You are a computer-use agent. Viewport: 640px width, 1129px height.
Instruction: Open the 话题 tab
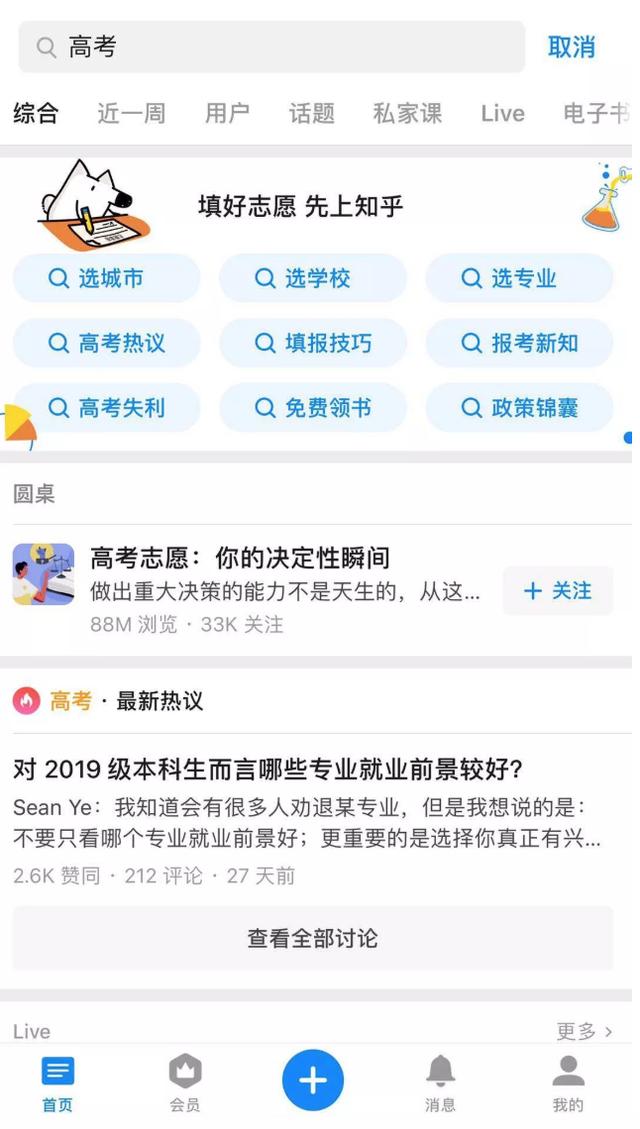[311, 113]
